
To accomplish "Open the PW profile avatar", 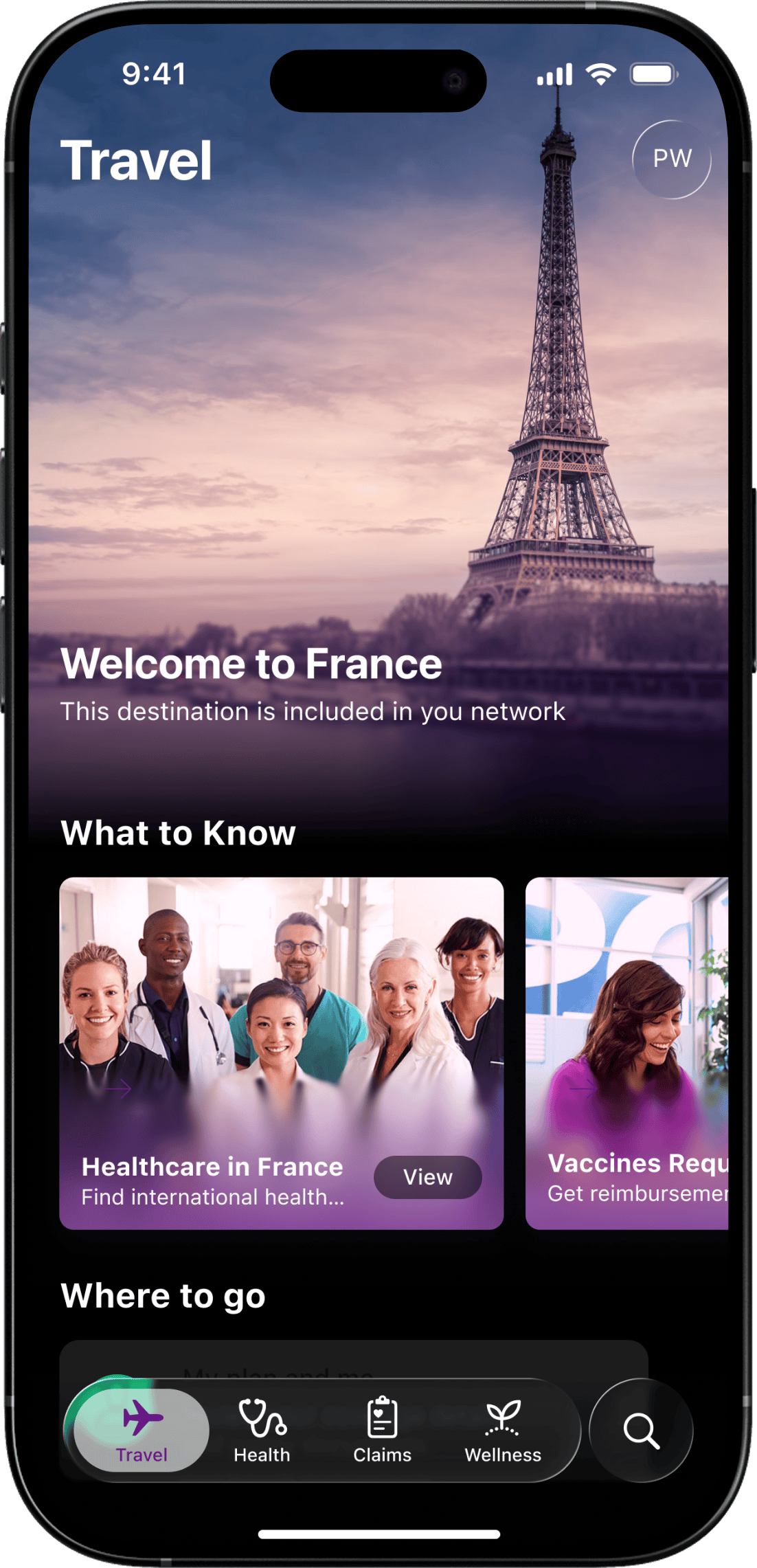I will (671, 159).
